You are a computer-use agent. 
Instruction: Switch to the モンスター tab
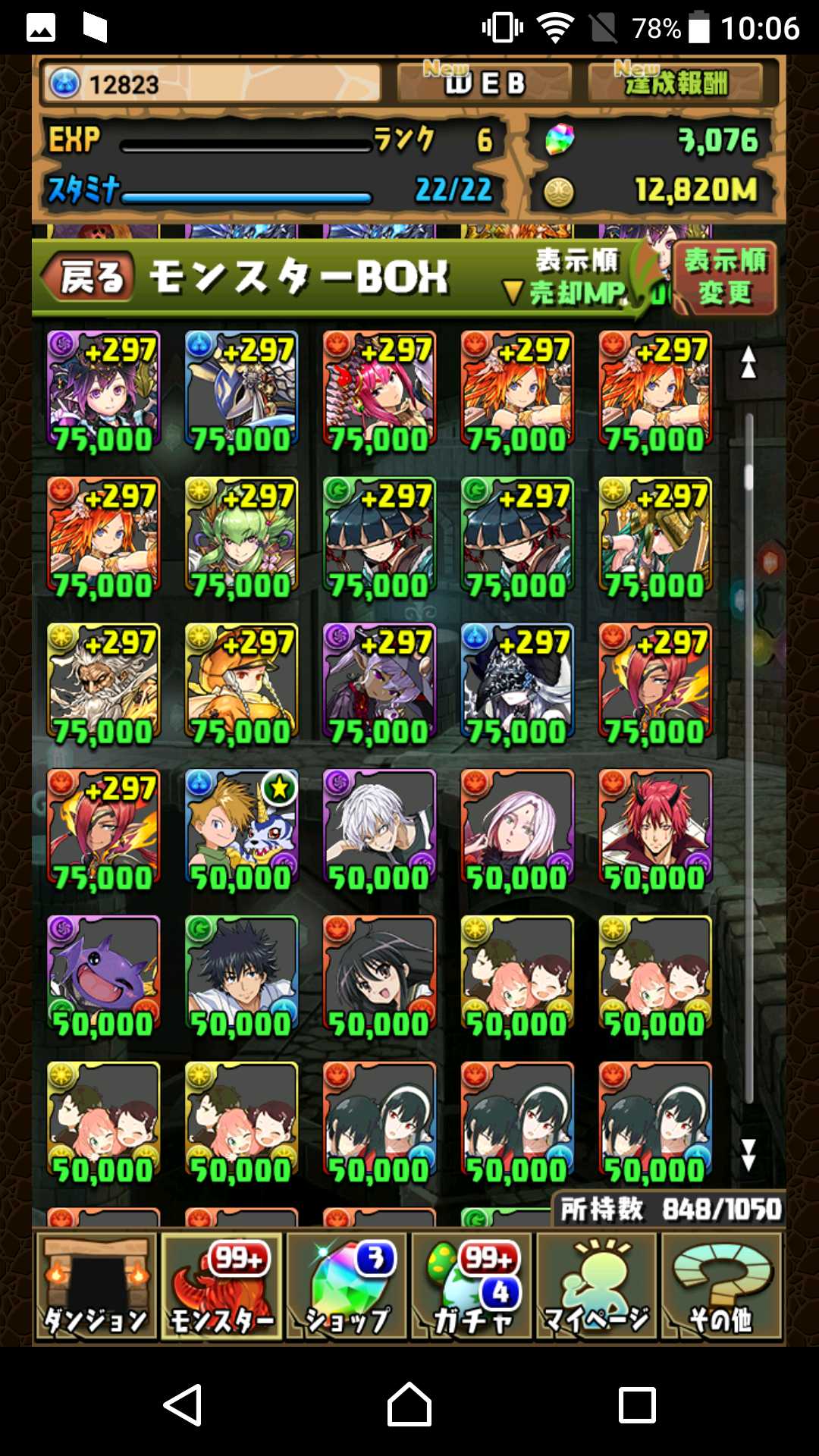point(221,1286)
